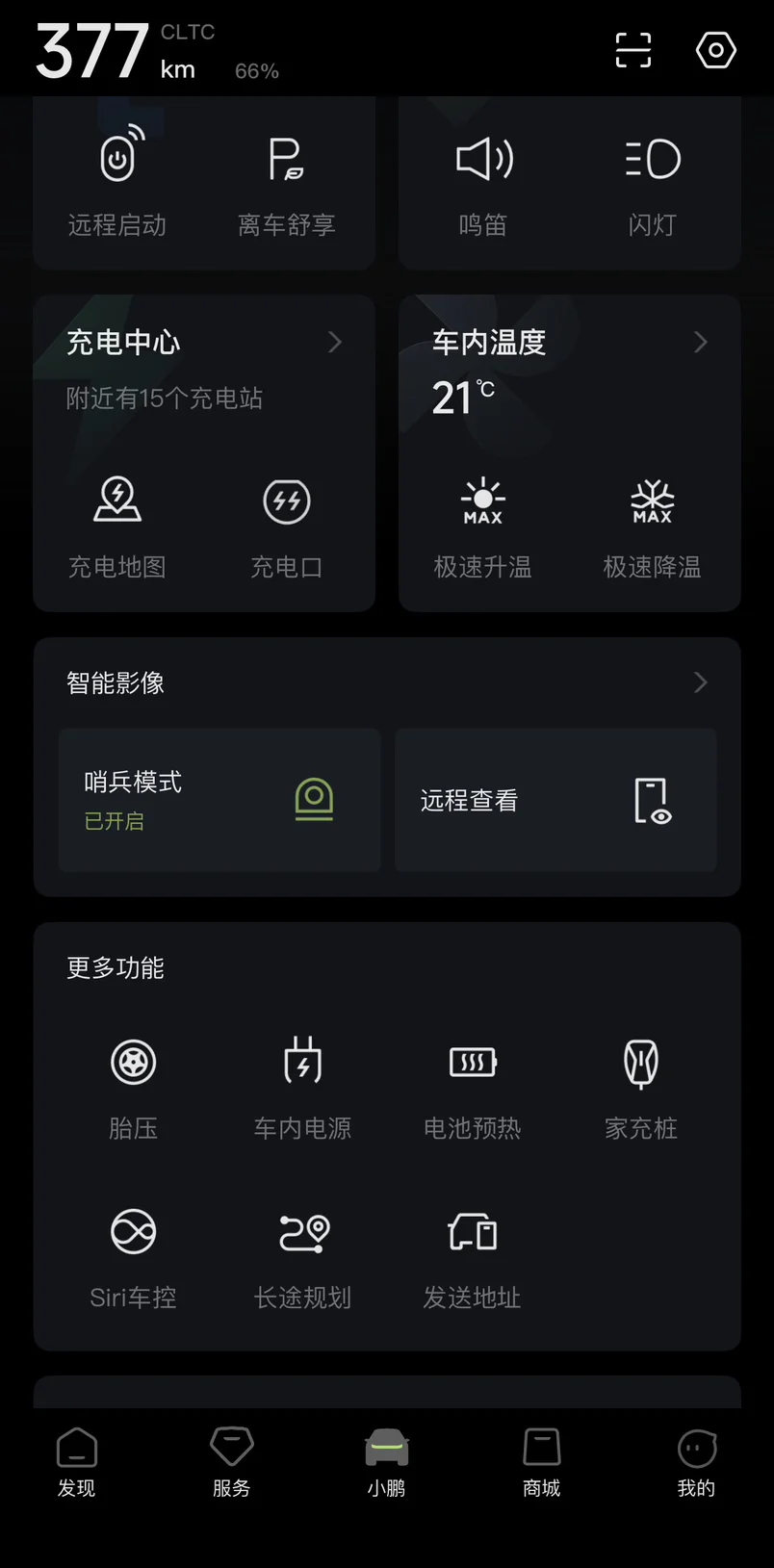Switch to the 我的 tab
Viewport: 774px width, 1568px height.
pos(696,1461)
